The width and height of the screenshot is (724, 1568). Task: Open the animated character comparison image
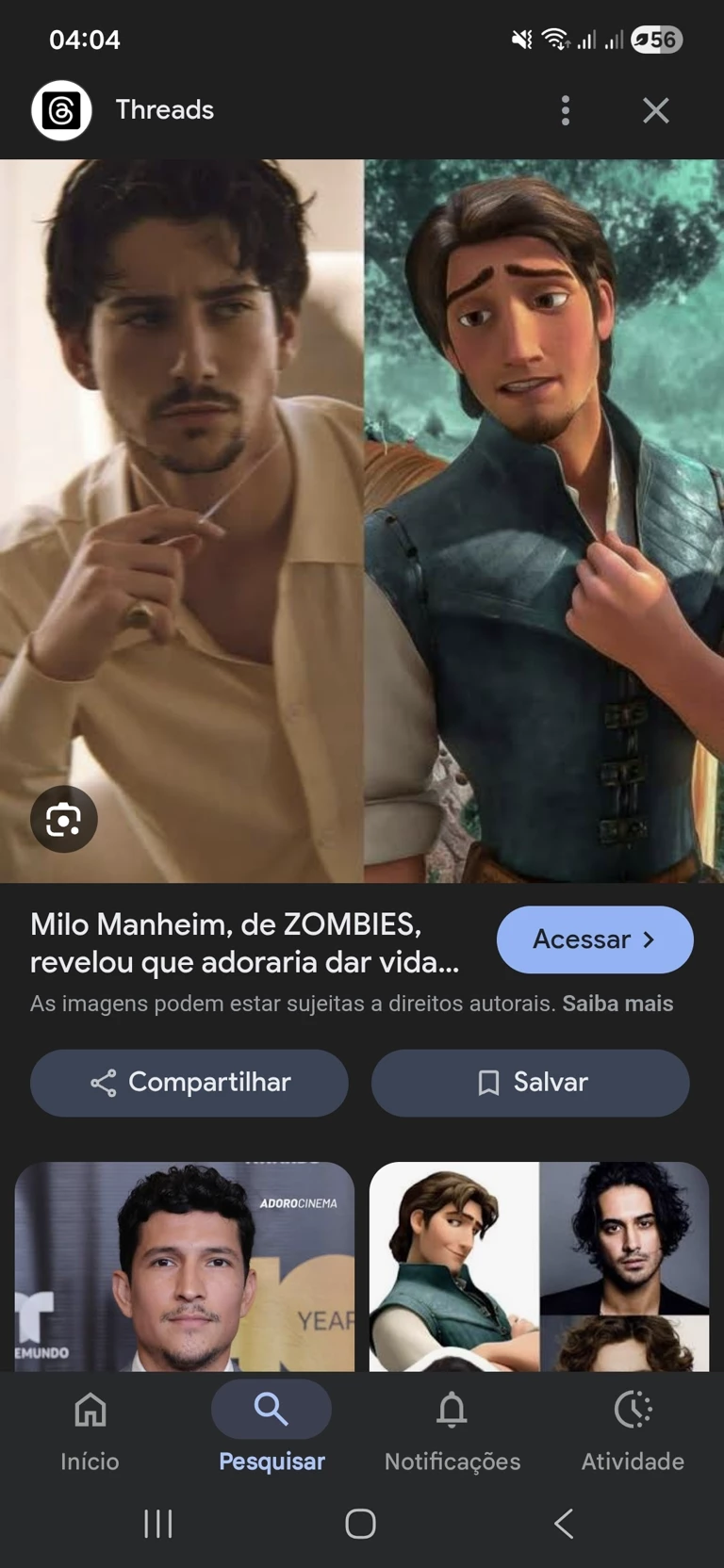click(x=538, y=1266)
